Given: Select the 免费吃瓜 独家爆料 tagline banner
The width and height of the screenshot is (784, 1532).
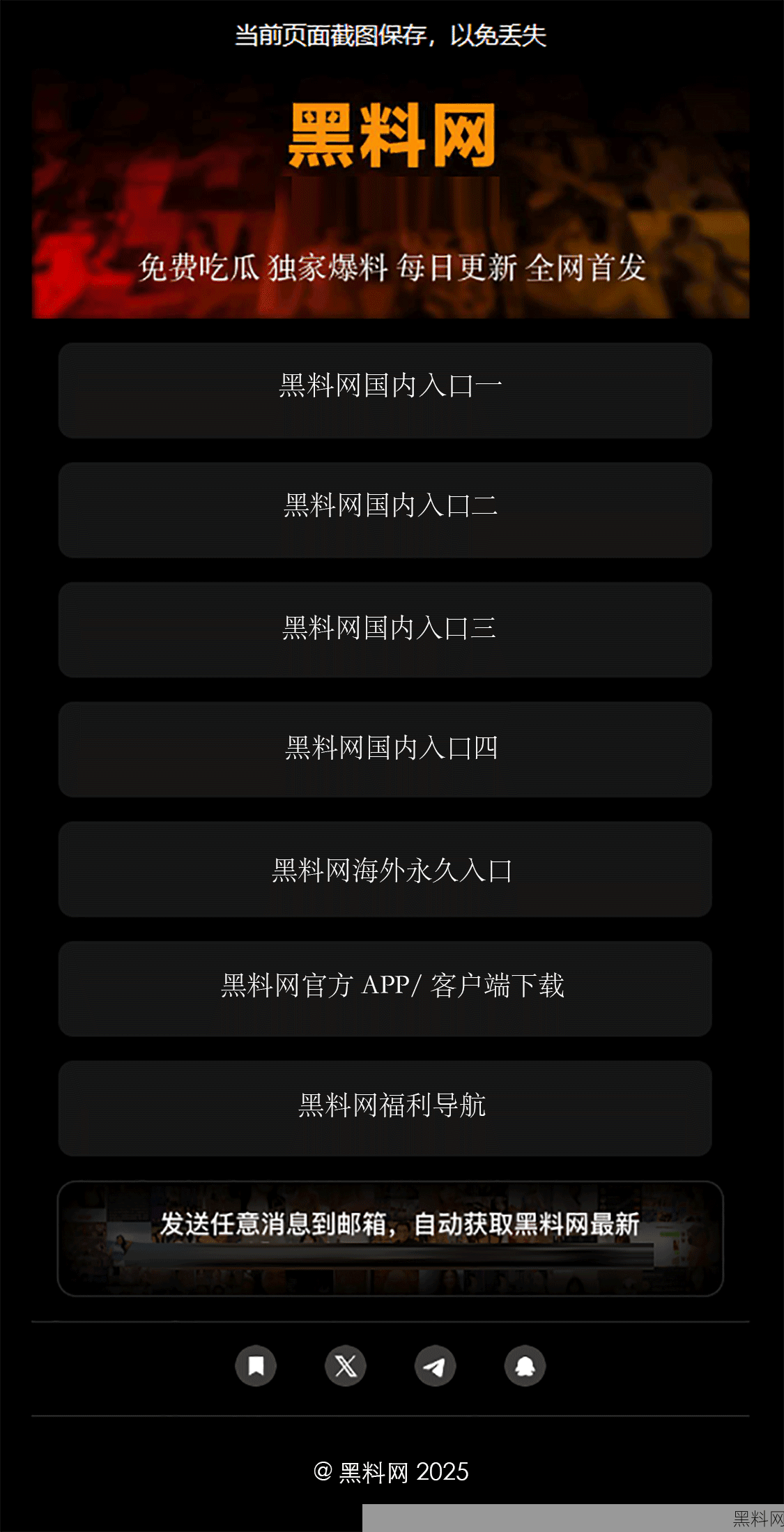Looking at the screenshot, I should pos(392,268).
